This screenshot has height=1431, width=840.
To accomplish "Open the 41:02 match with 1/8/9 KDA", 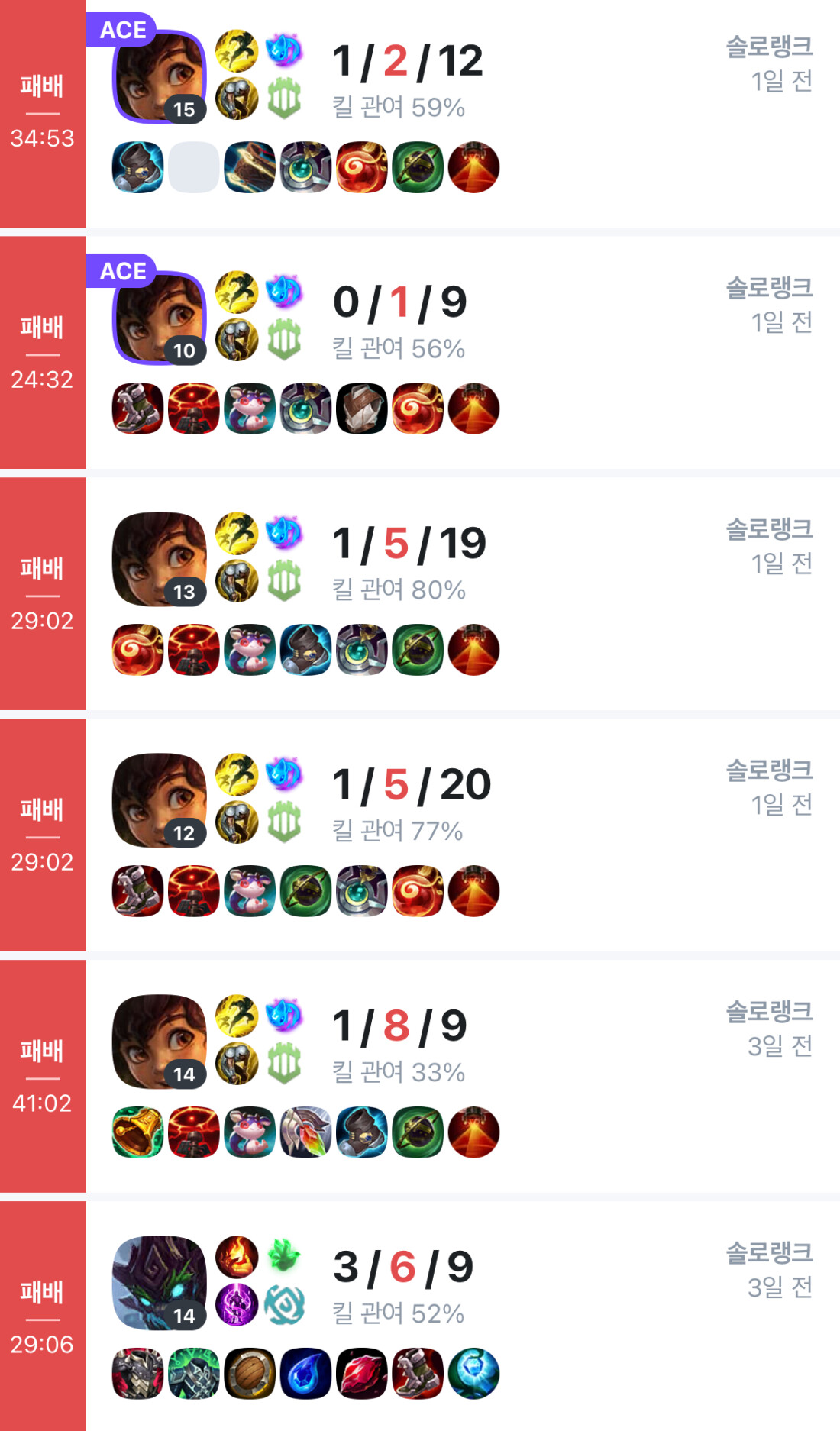I will pyautogui.click(x=458, y=1077).
